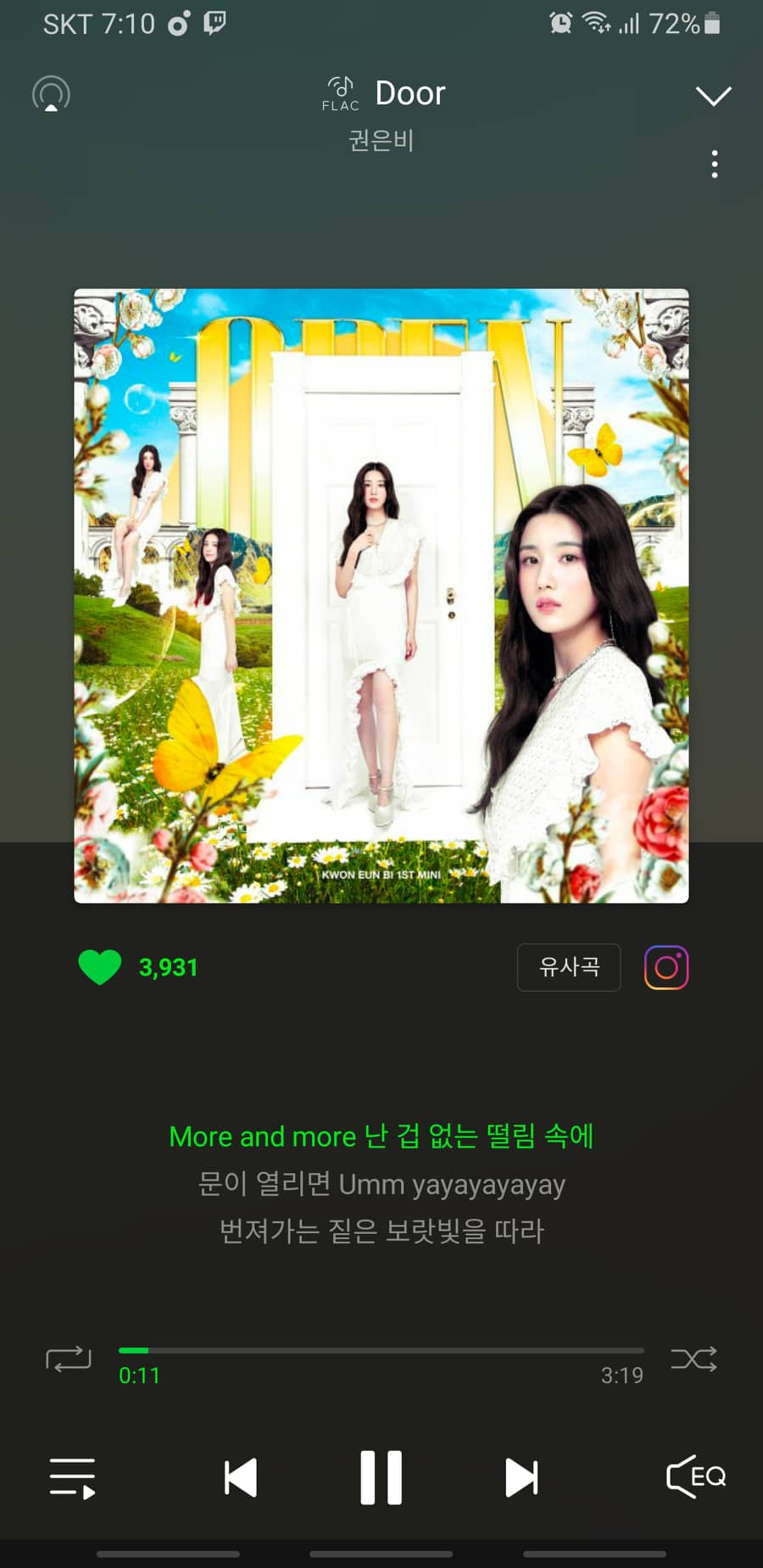Image resolution: width=763 pixels, height=1568 pixels.
Task: Open the current playlist queue
Action: point(72,1477)
